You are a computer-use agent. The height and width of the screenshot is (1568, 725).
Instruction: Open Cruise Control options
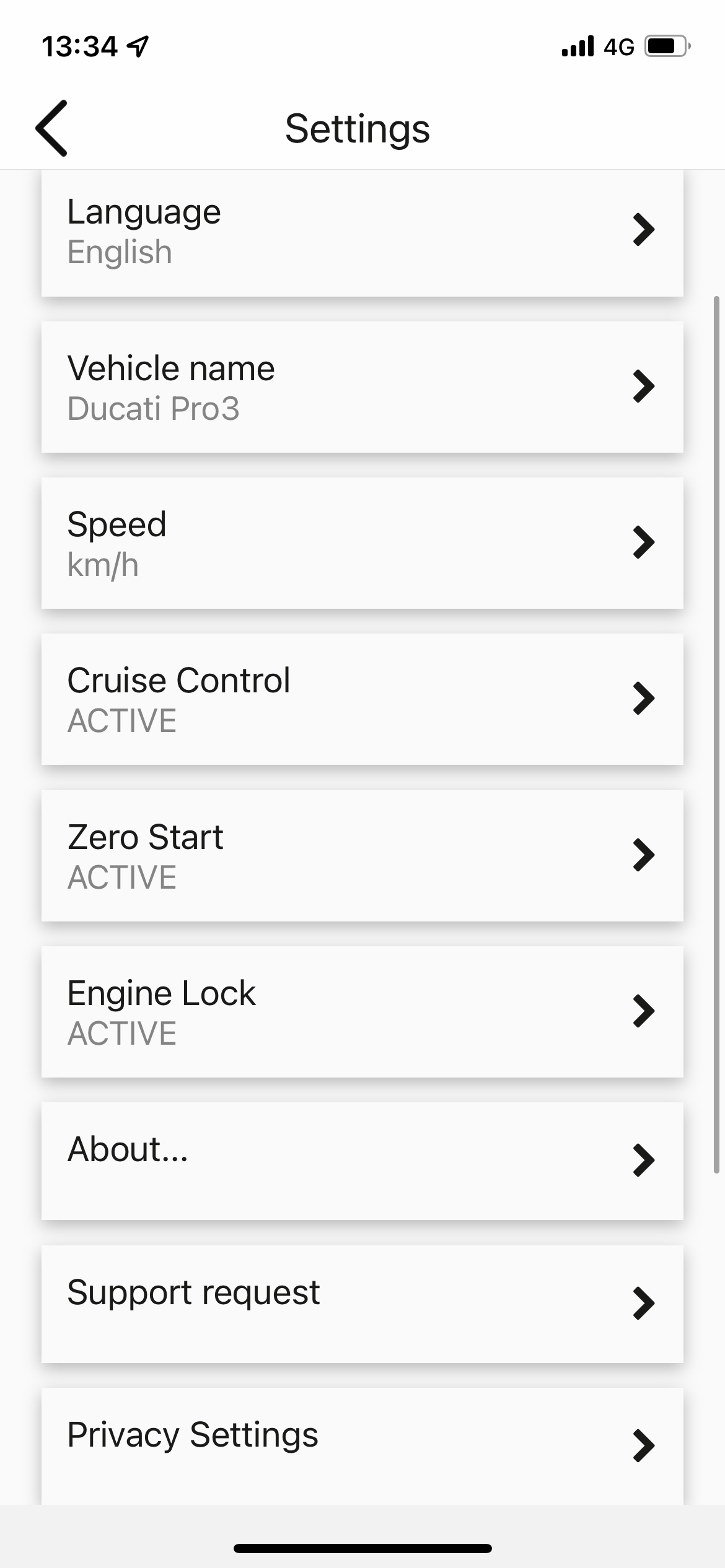click(362, 699)
